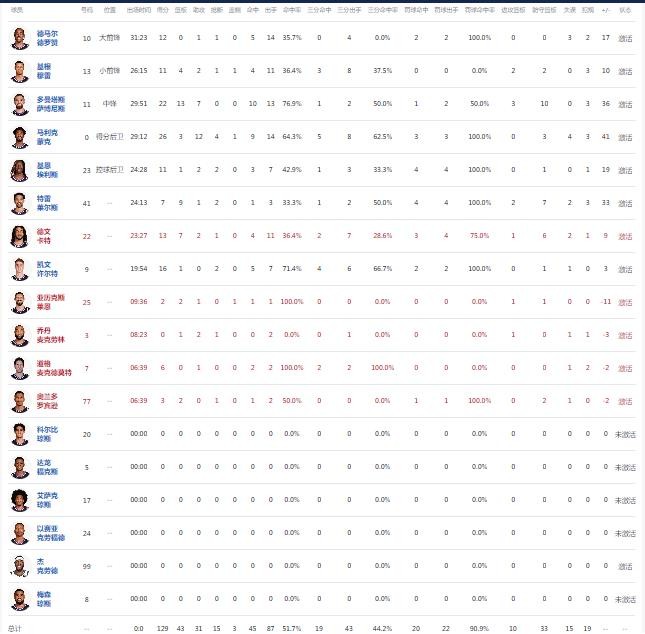View 以赛亚 克劳福德 player profile

click(50, 533)
